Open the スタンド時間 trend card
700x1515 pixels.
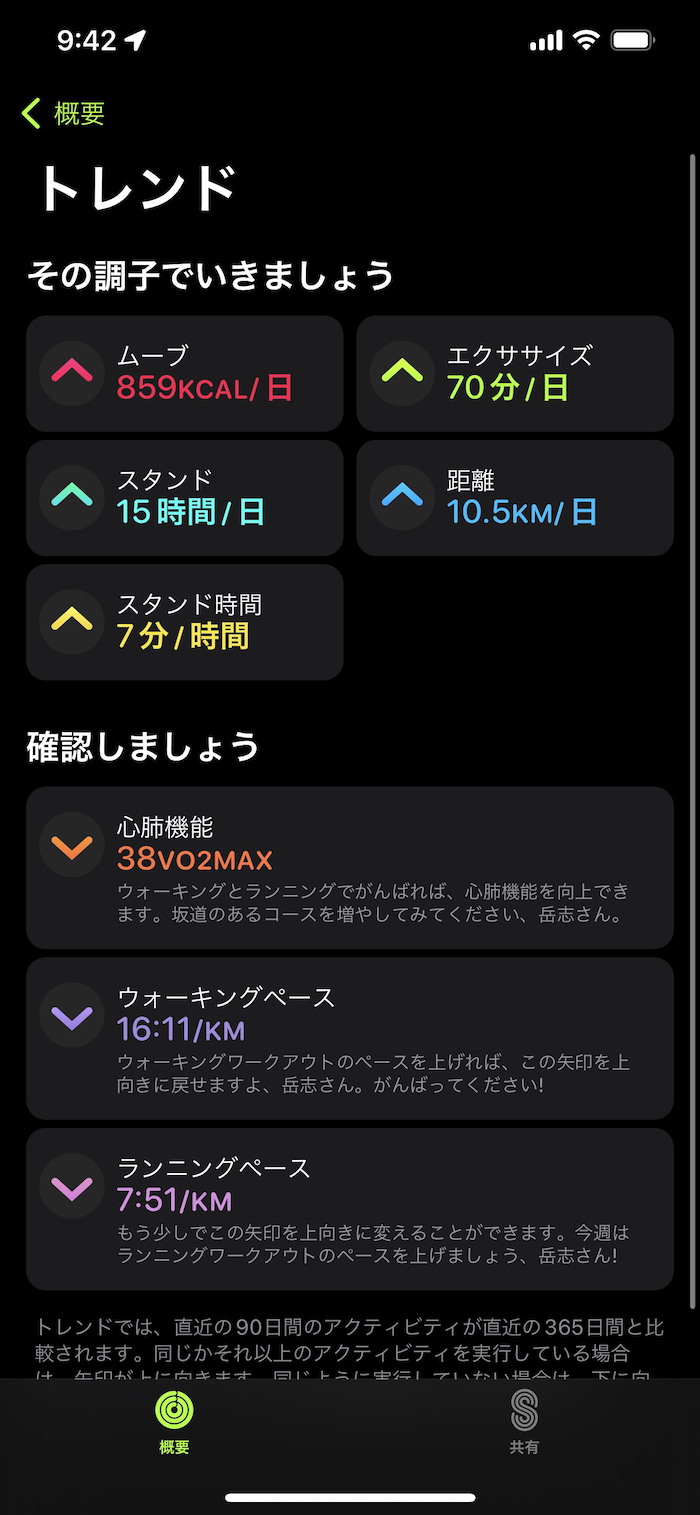[x=185, y=622]
